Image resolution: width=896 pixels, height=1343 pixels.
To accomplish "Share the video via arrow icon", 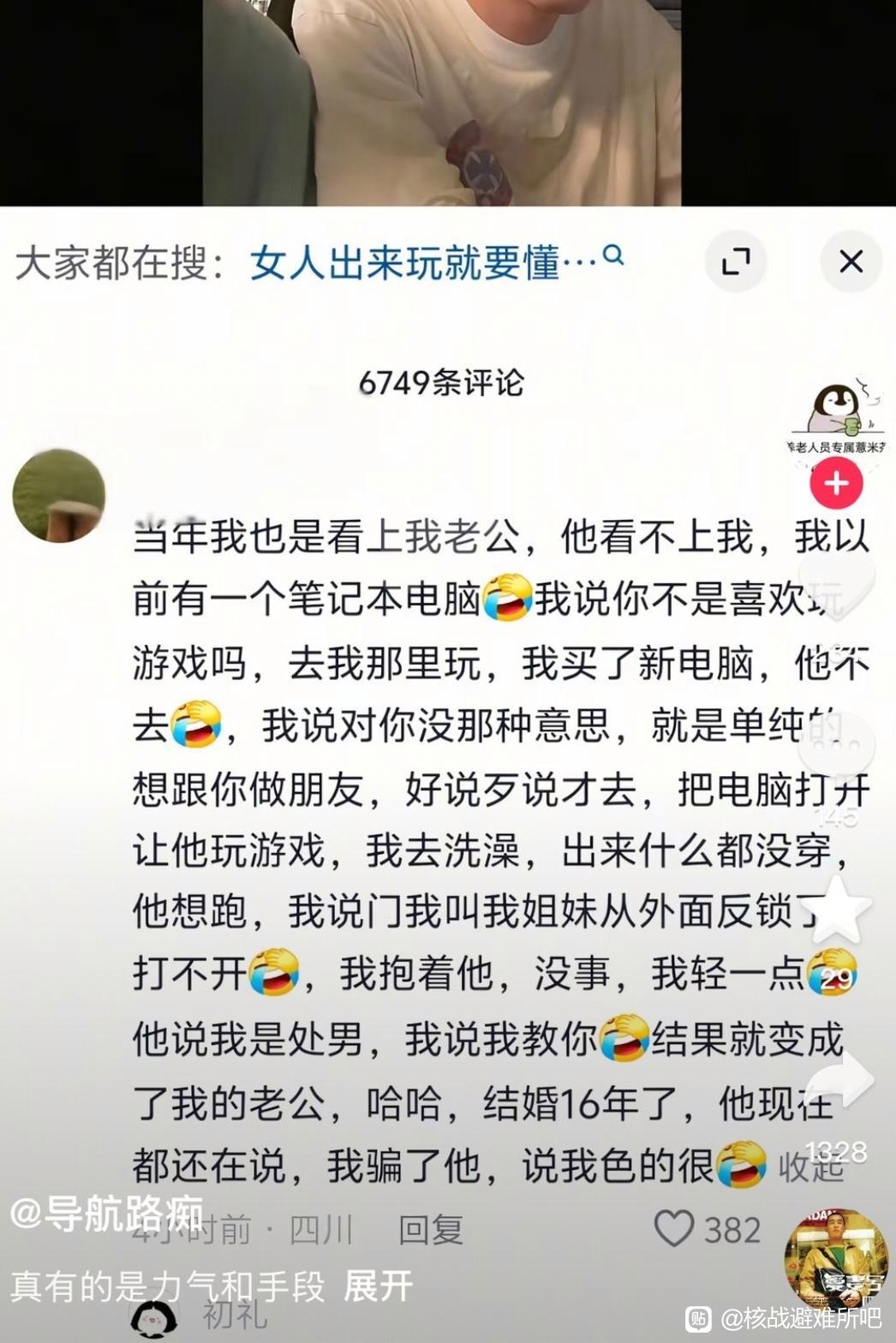I will click(x=841, y=1081).
